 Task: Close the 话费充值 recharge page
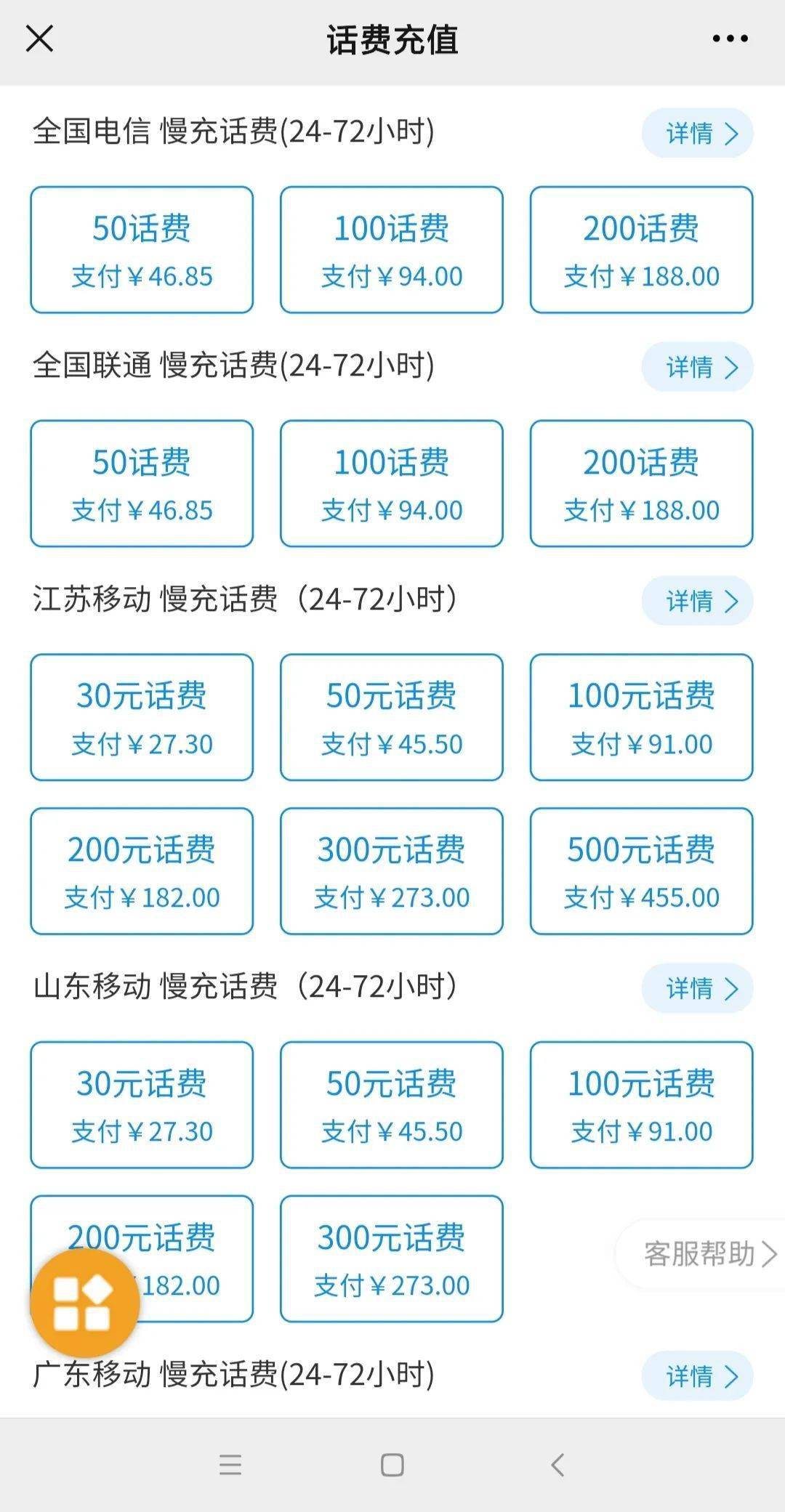tap(40, 40)
